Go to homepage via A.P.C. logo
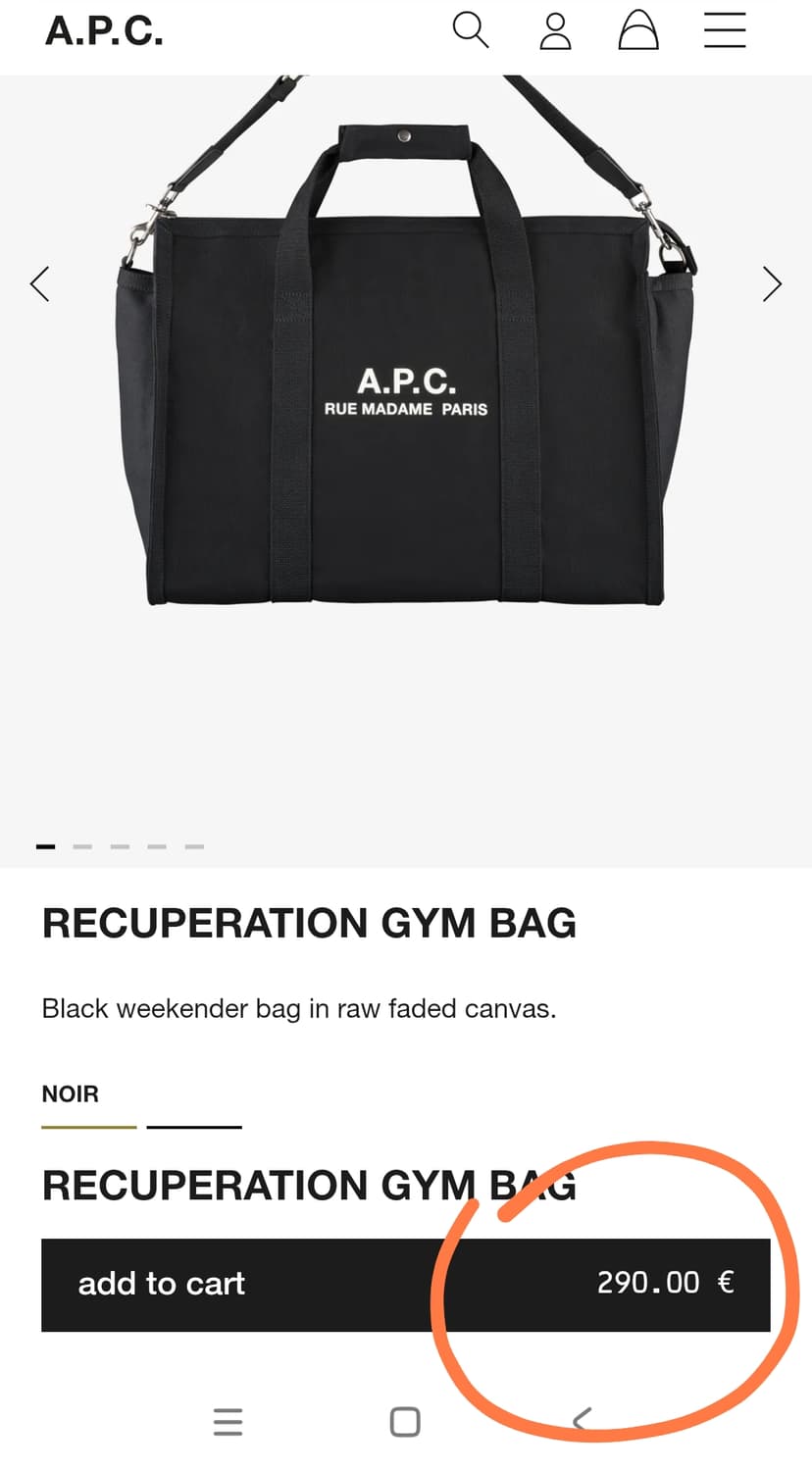 103,29
